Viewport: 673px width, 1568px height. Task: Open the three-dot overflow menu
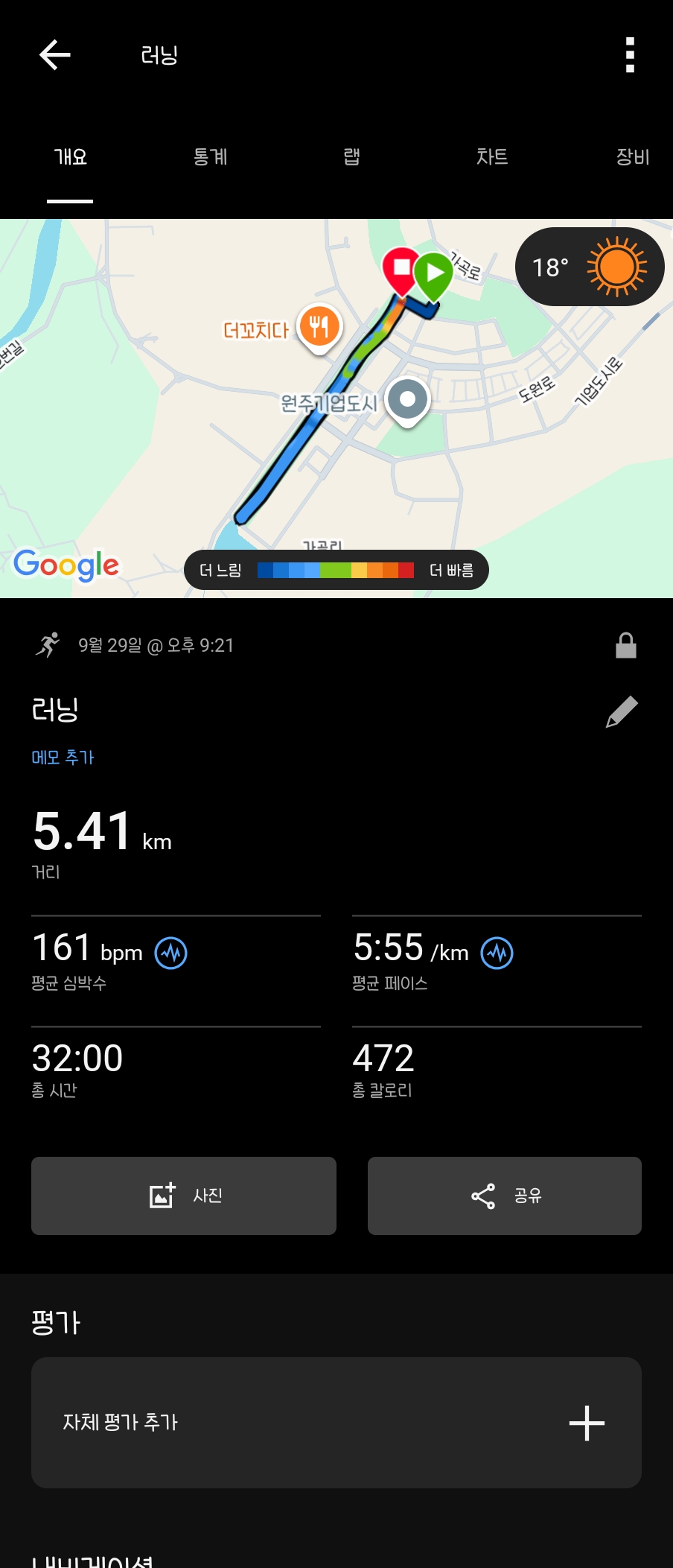pyautogui.click(x=630, y=55)
